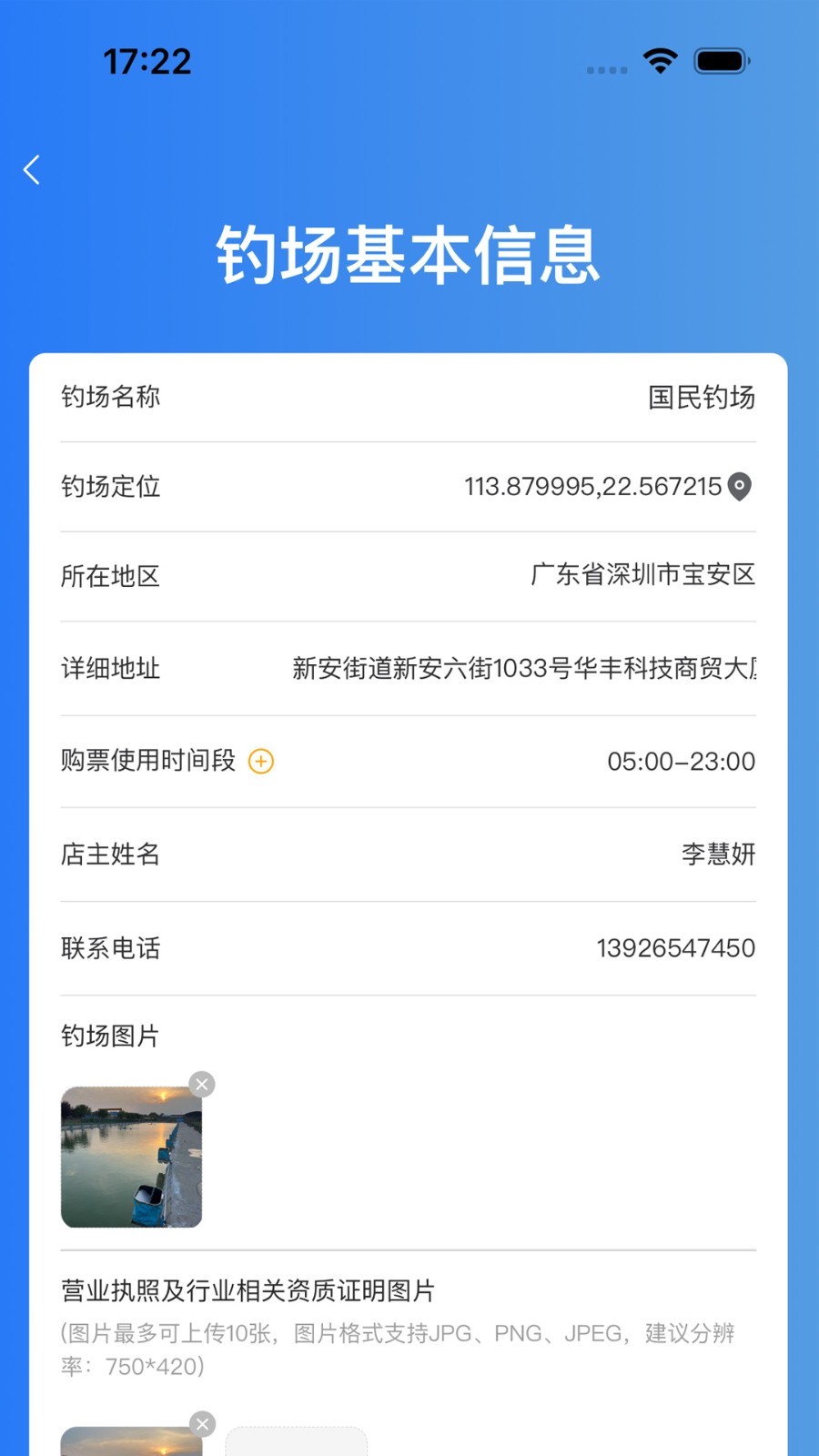Select the 所在地区 region row
This screenshot has height=1456, width=819.
coord(642,575)
